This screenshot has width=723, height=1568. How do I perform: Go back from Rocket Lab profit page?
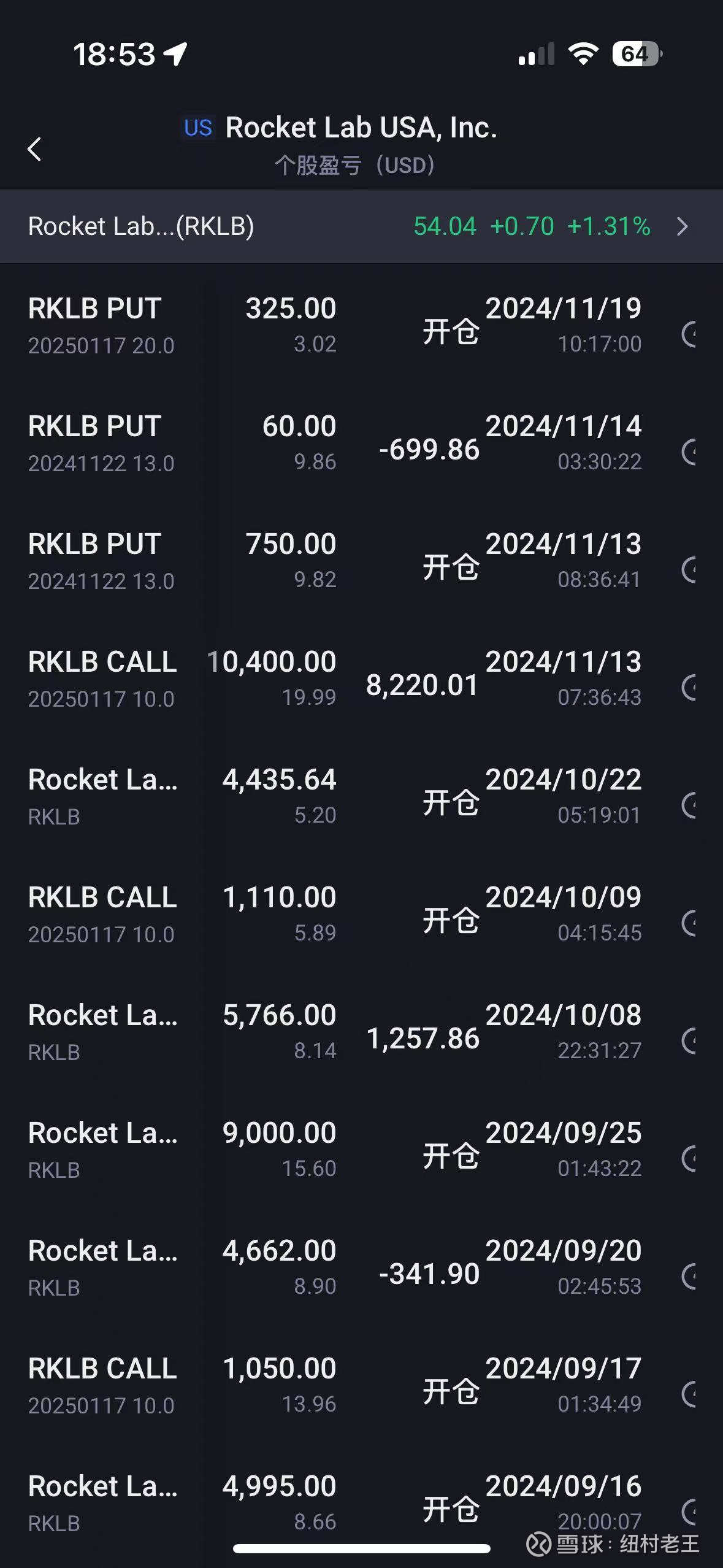point(34,149)
